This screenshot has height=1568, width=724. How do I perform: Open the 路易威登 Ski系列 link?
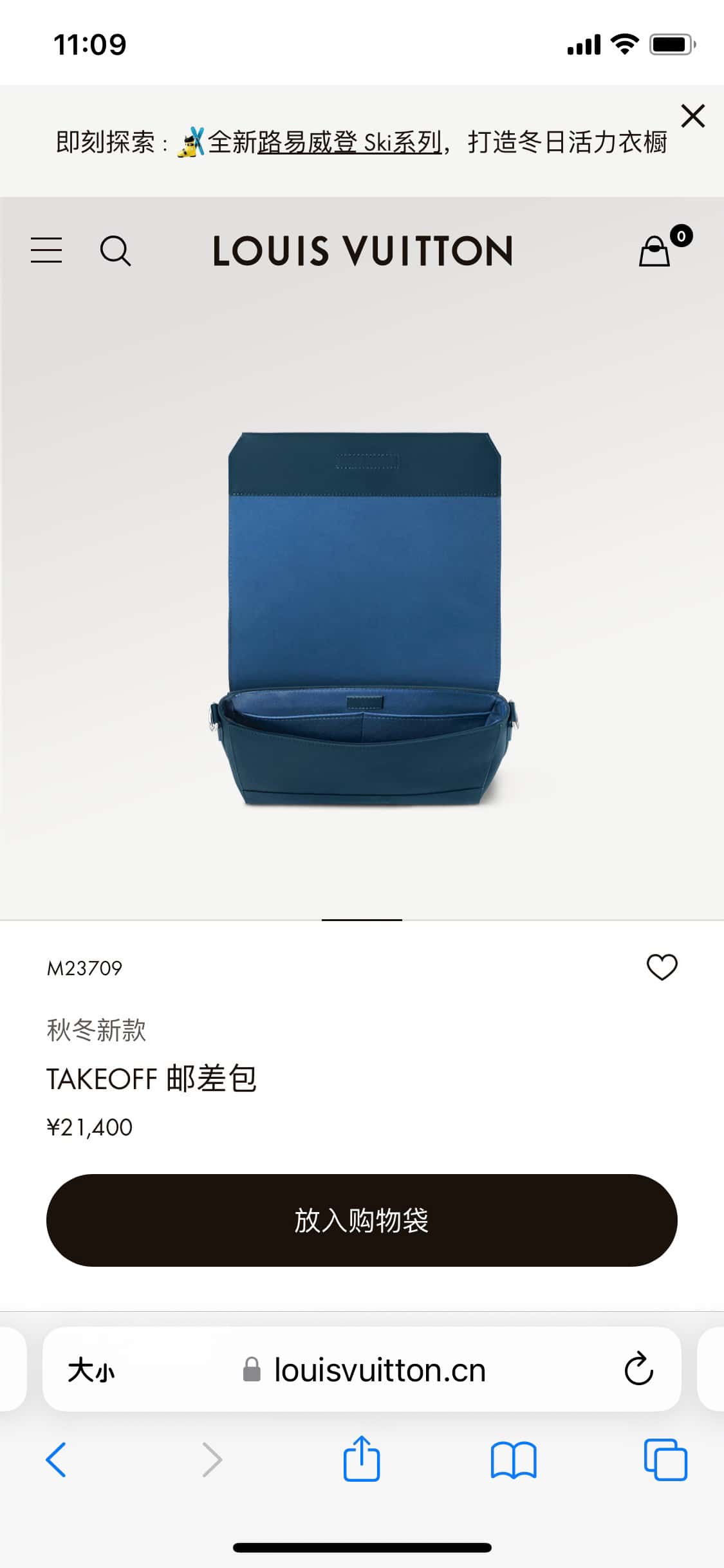tap(349, 142)
